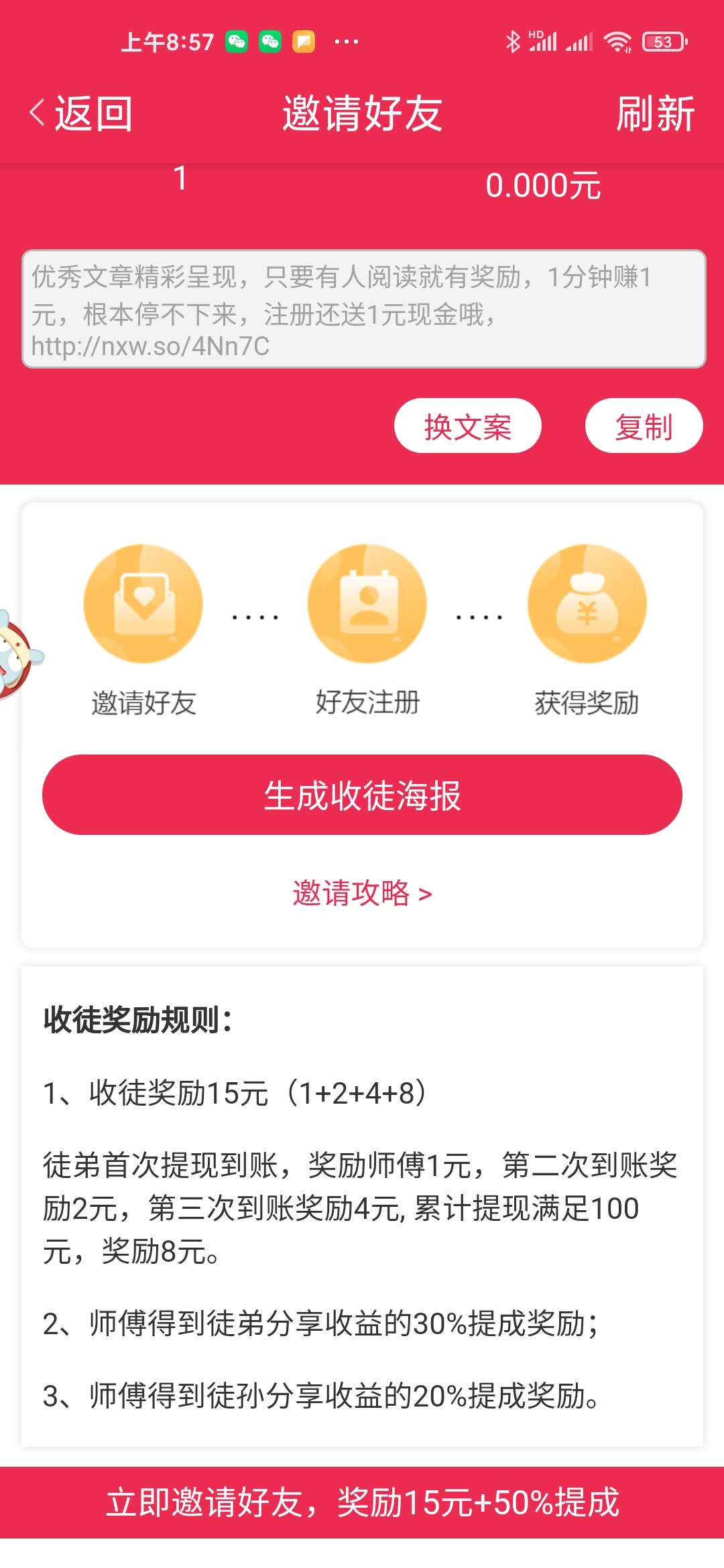
Task: Copy the invite text with 复制
Action: click(x=644, y=426)
